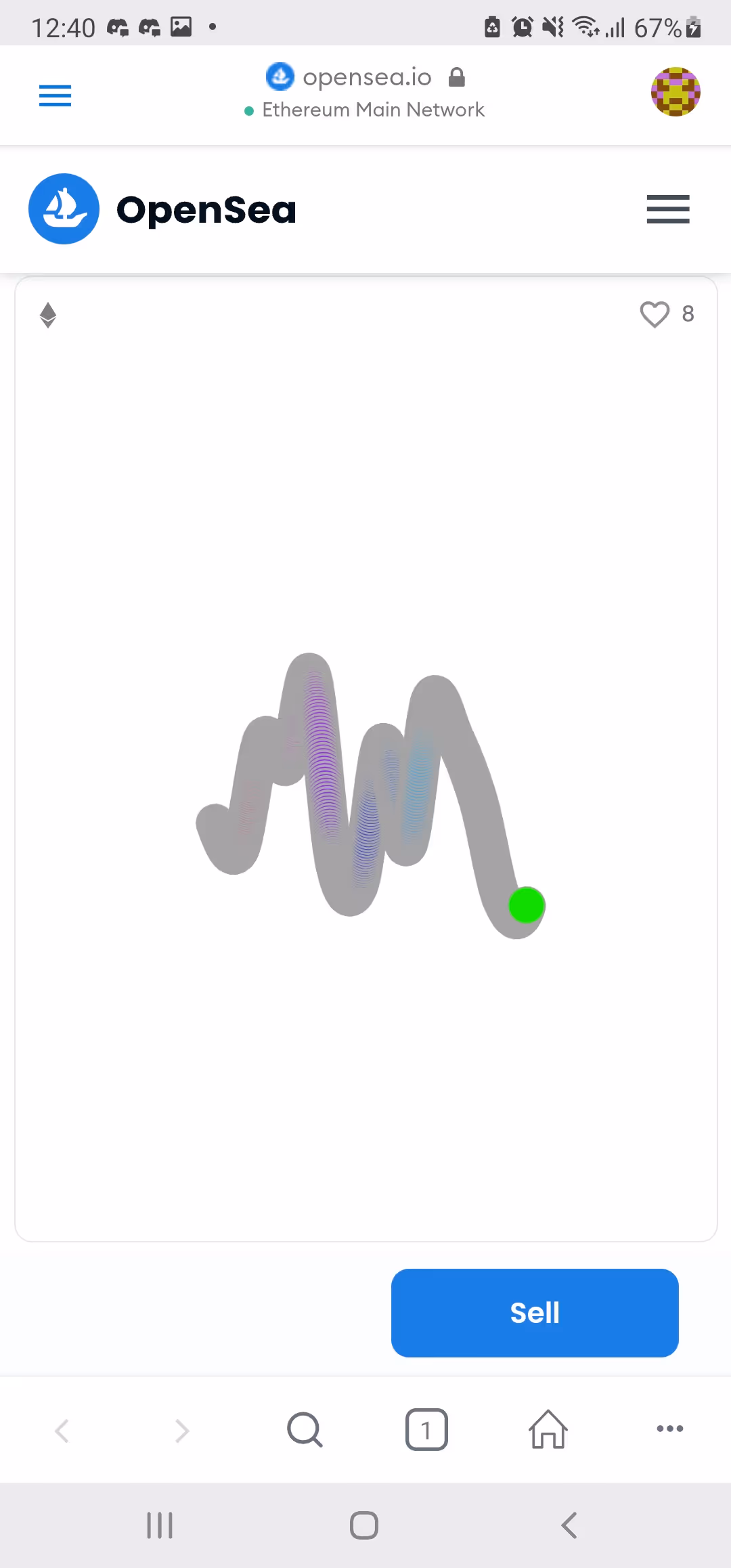Favorite this NFT with the heart

655,314
